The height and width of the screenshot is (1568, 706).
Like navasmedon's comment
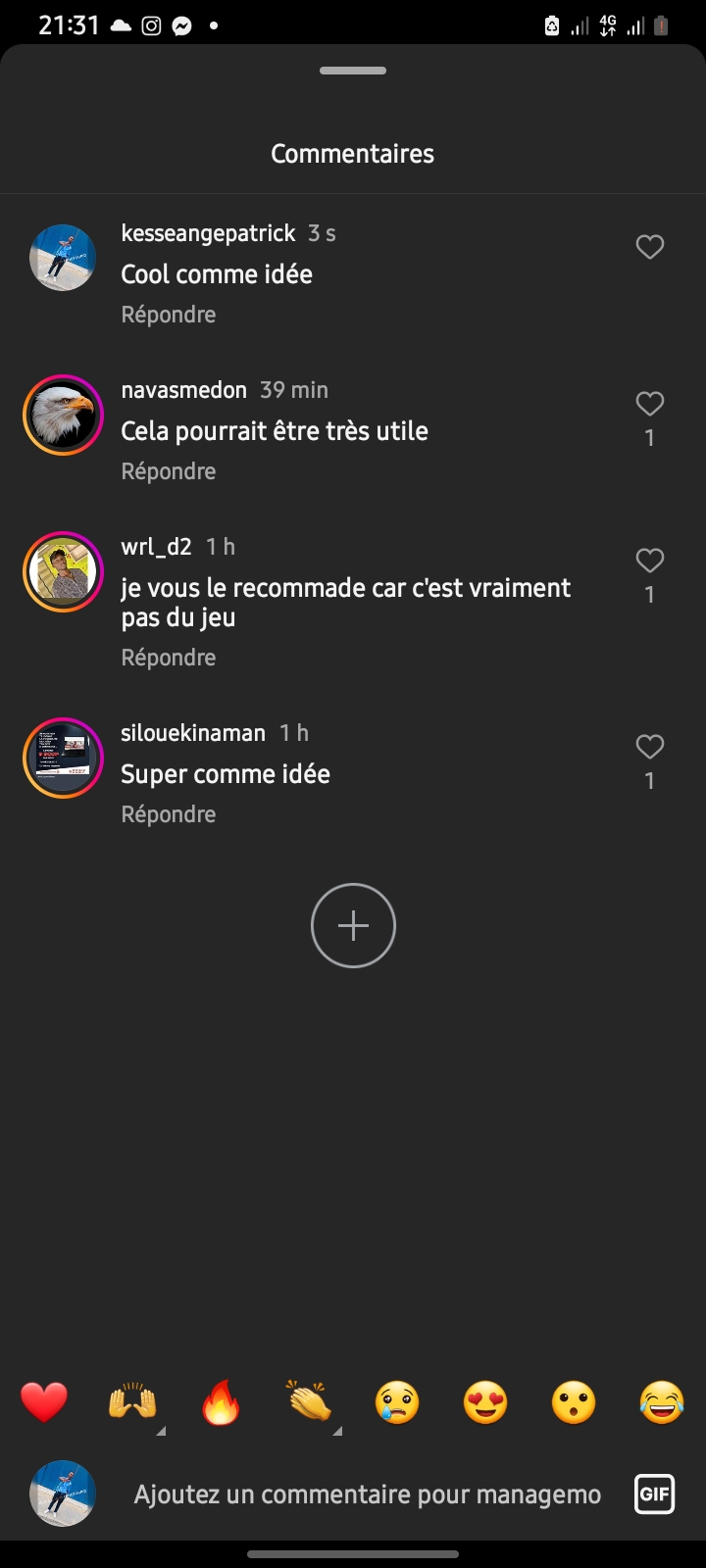tap(650, 404)
